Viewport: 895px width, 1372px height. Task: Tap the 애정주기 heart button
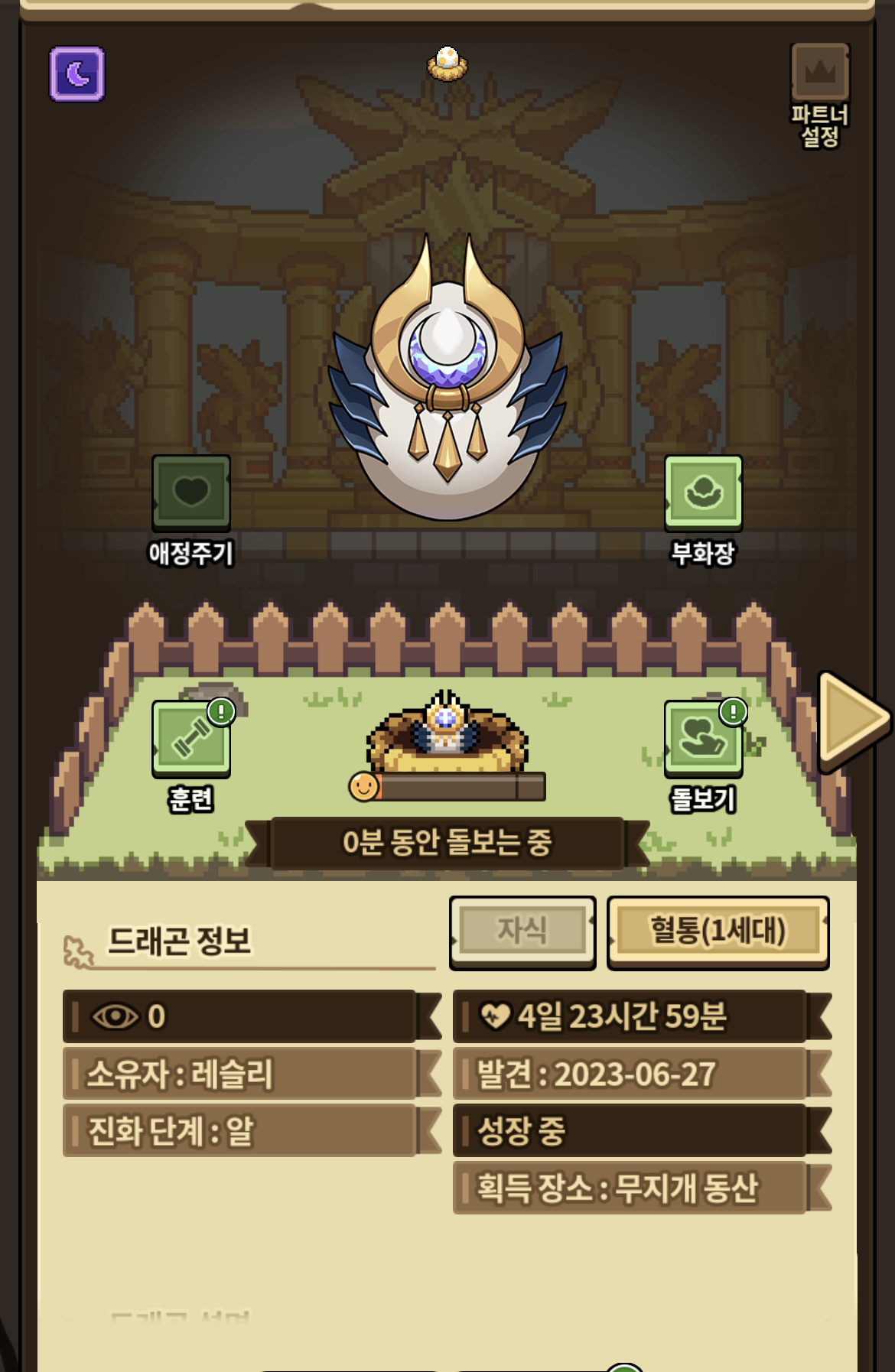point(191,493)
